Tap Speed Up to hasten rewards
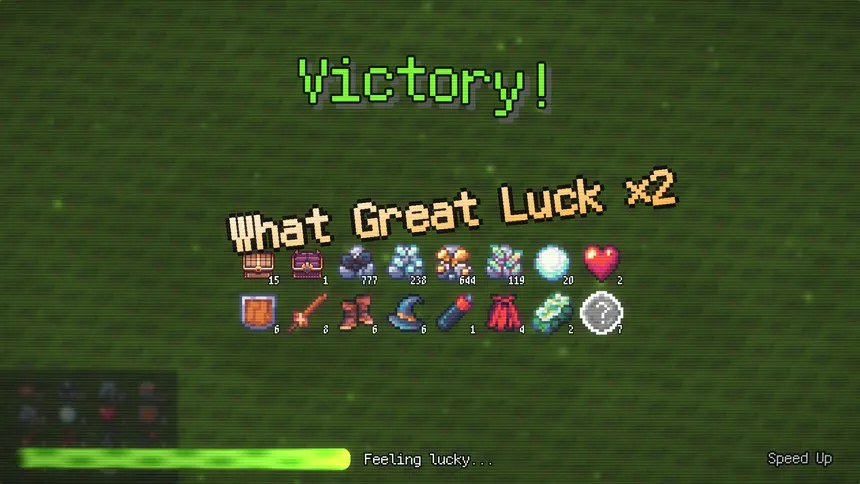 799,459
